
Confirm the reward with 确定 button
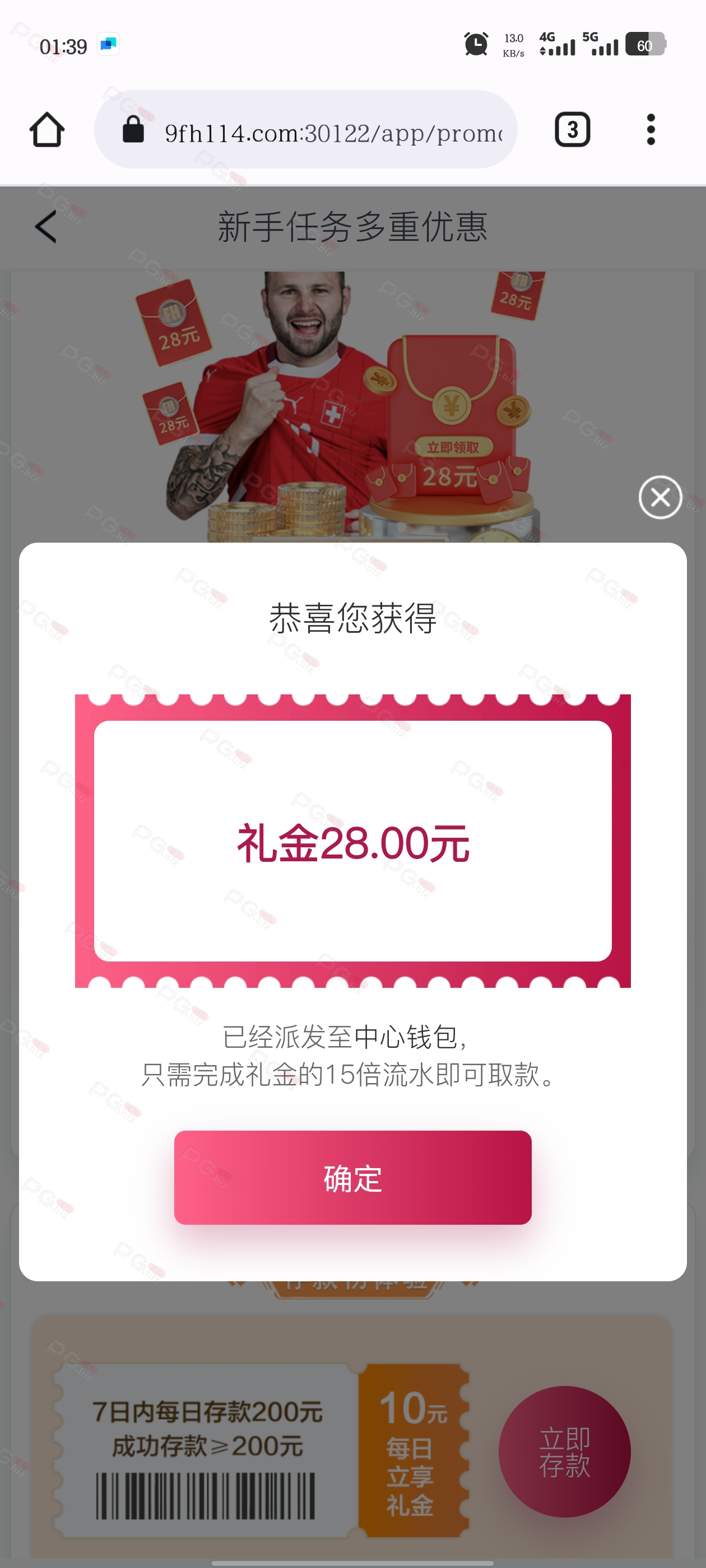tap(352, 1177)
